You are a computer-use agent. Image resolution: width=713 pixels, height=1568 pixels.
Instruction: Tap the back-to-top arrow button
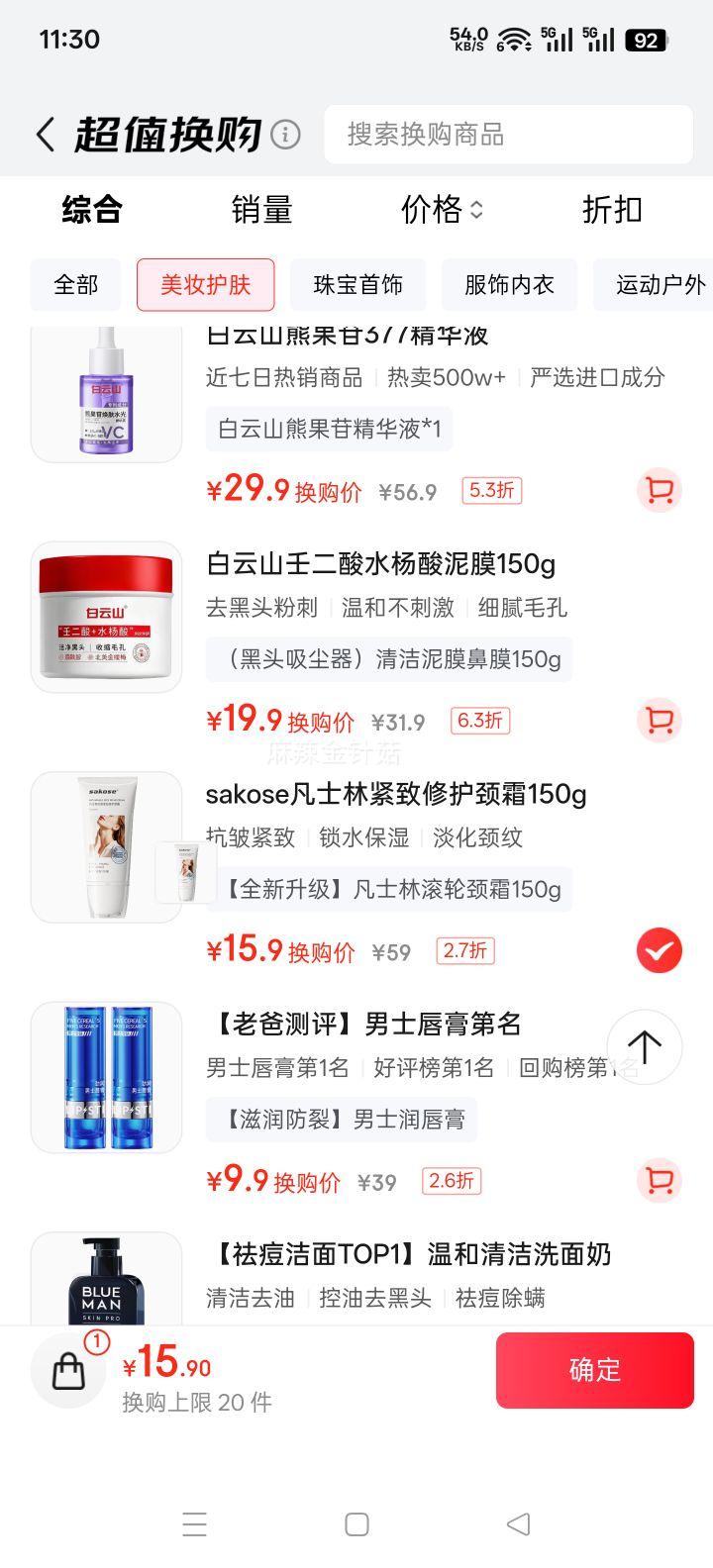[x=644, y=1046]
